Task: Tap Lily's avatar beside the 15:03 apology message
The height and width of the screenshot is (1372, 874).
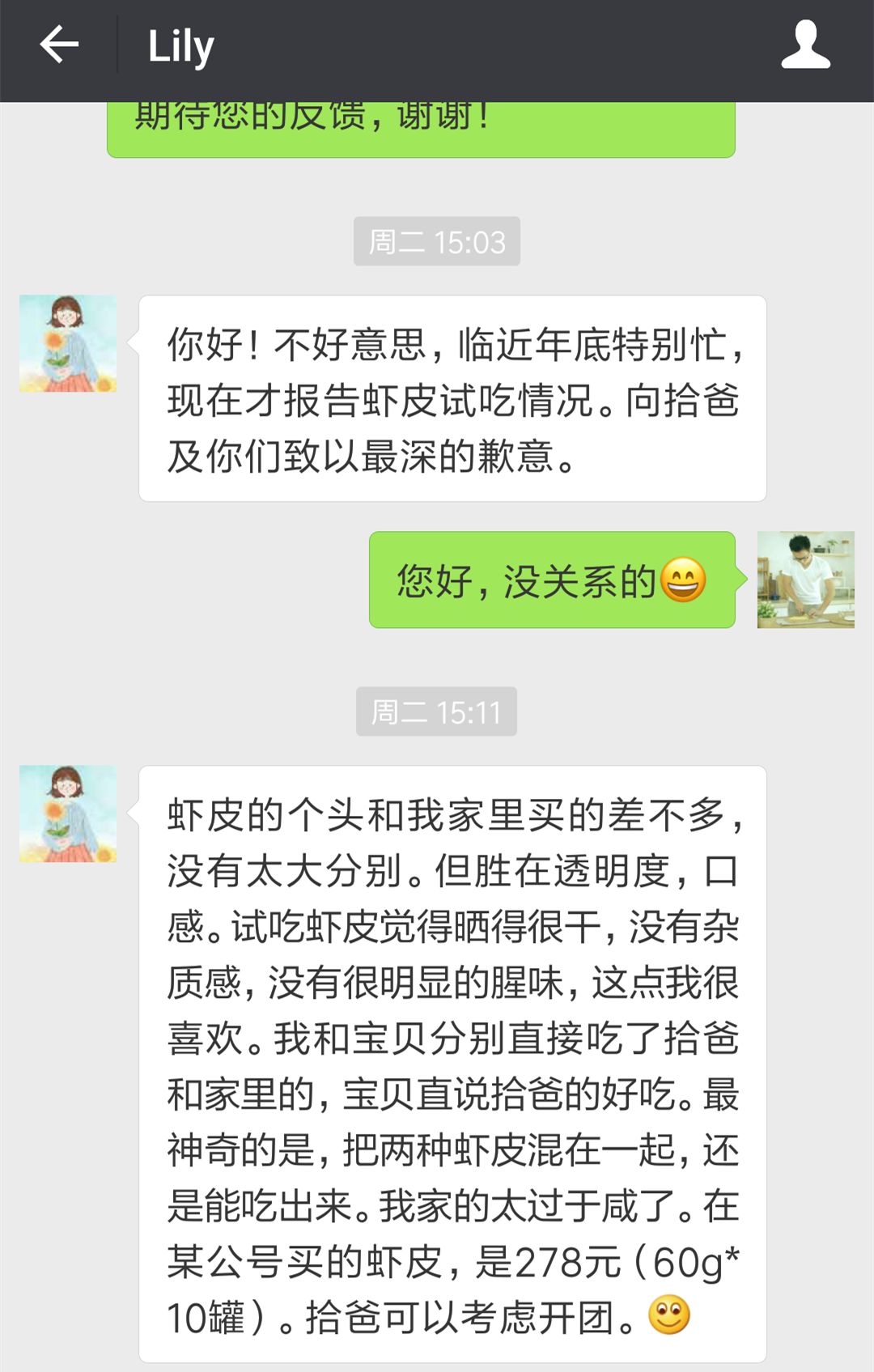Action: [68, 344]
